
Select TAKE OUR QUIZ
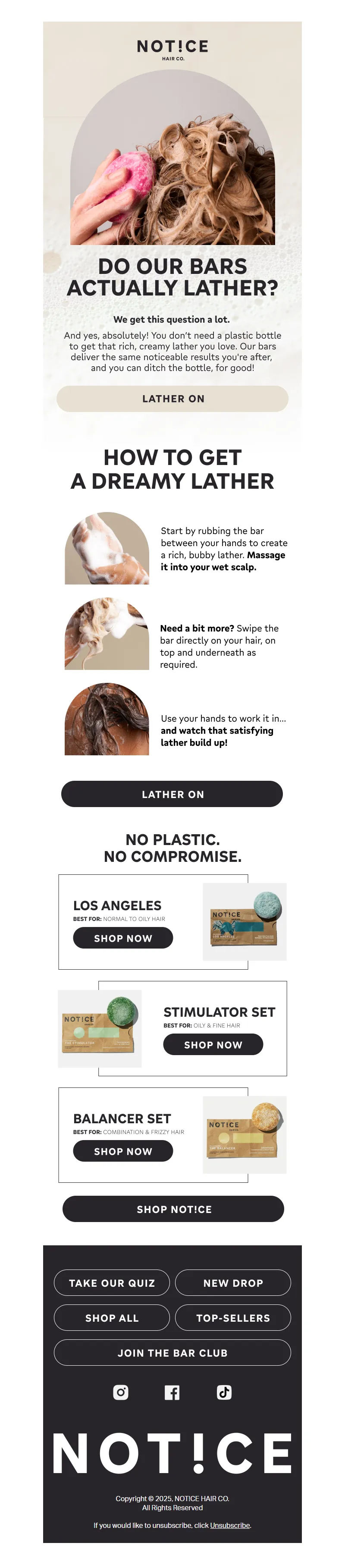pyautogui.click(x=112, y=1283)
